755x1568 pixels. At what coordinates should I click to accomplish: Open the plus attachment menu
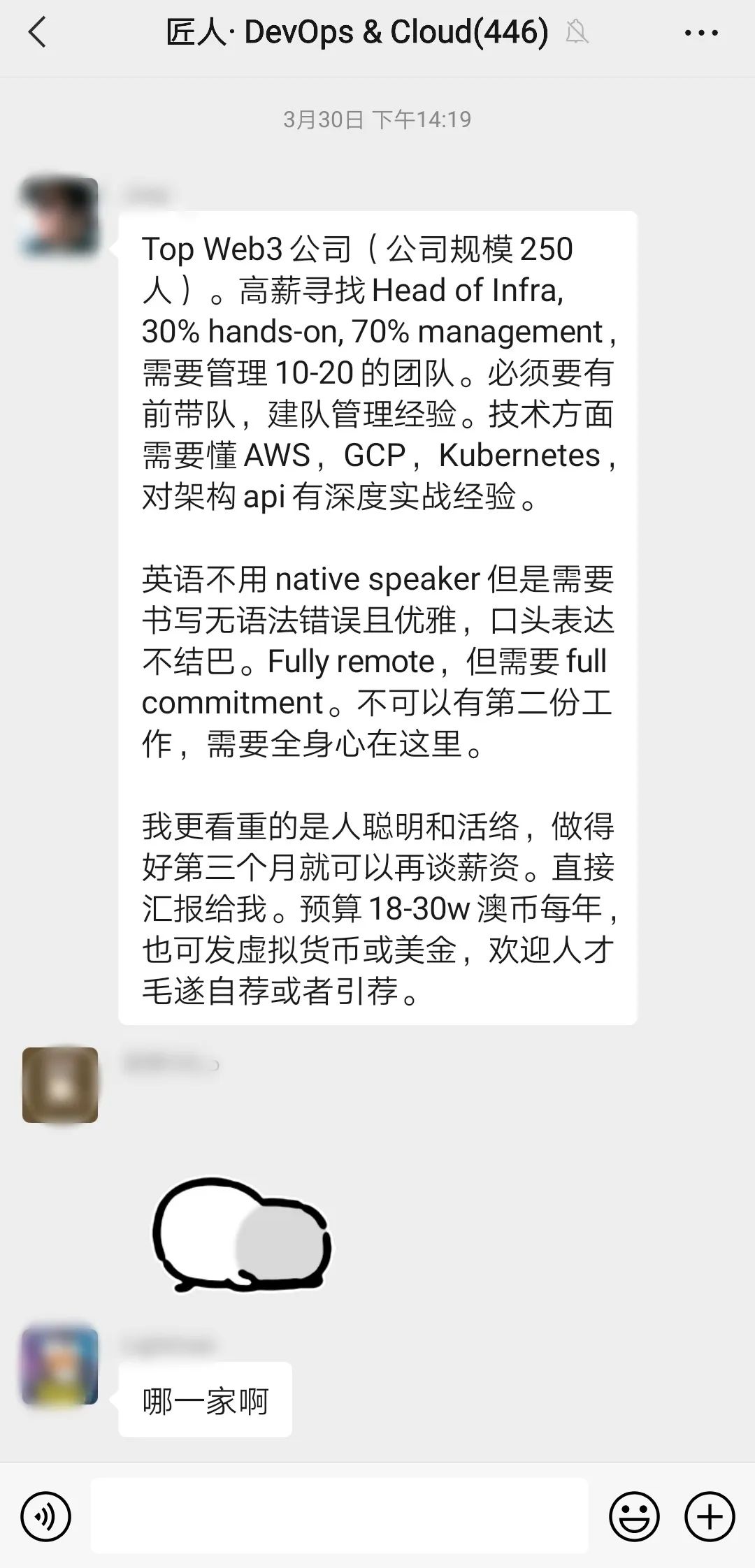pos(710,1517)
